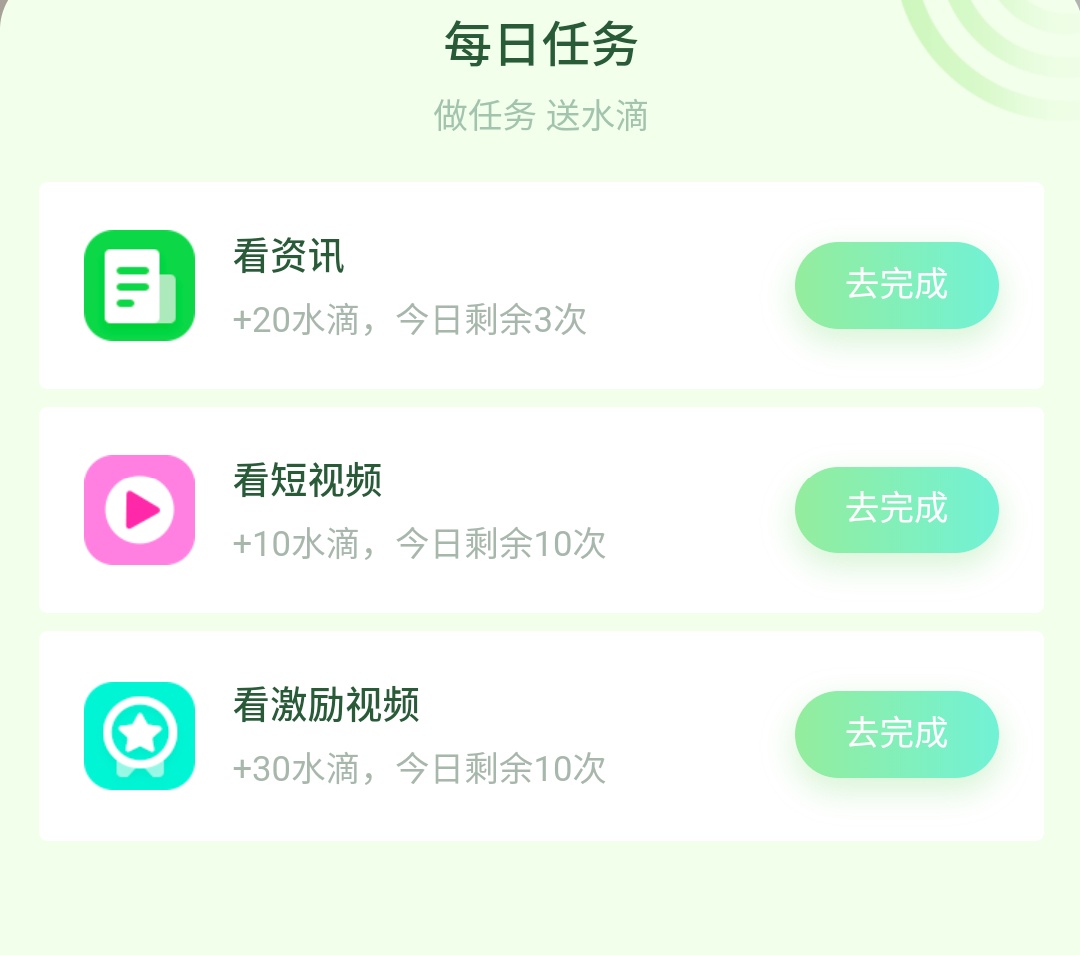
Task: Start the 看短视频 task via 去完成
Action: (x=896, y=509)
